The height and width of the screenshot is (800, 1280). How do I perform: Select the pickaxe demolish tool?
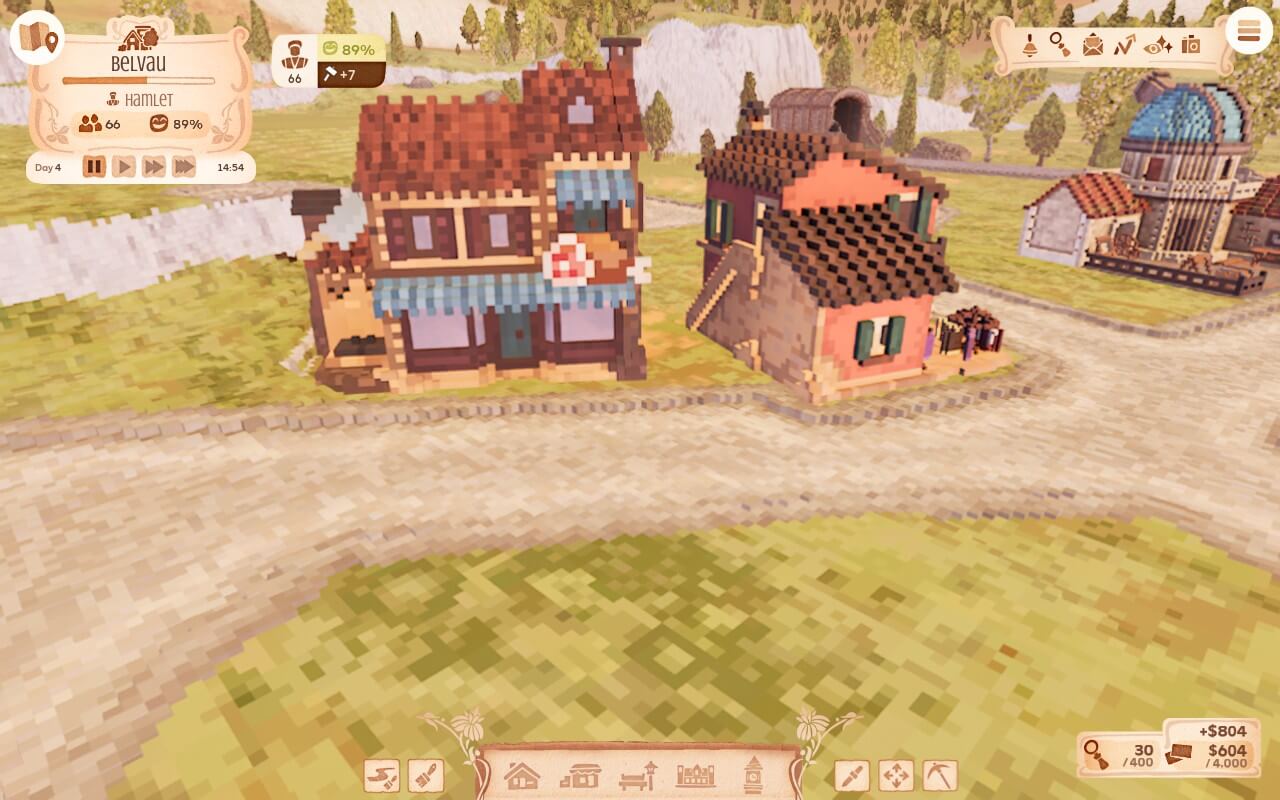tap(940, 776)
